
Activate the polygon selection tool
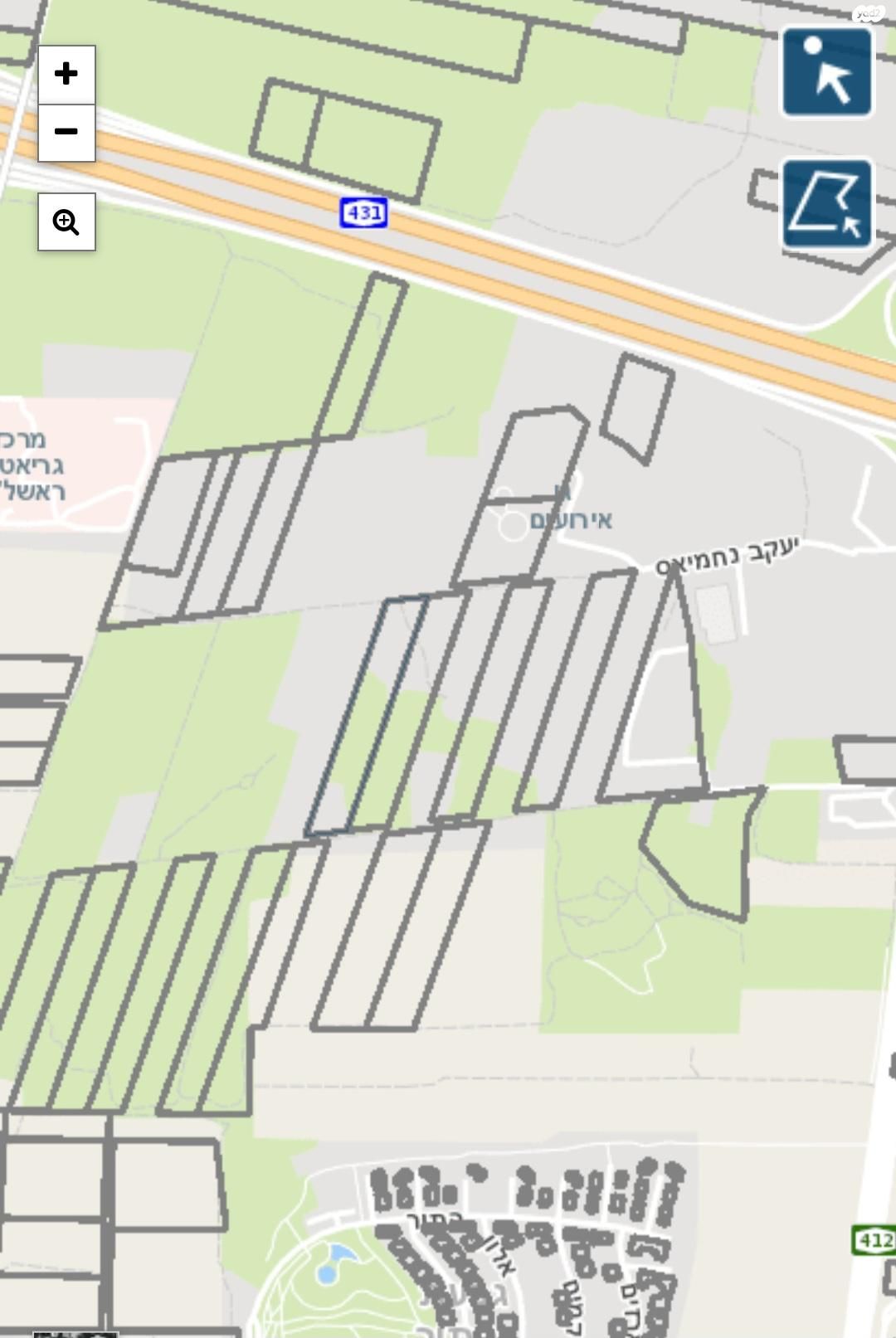point(826,204)
